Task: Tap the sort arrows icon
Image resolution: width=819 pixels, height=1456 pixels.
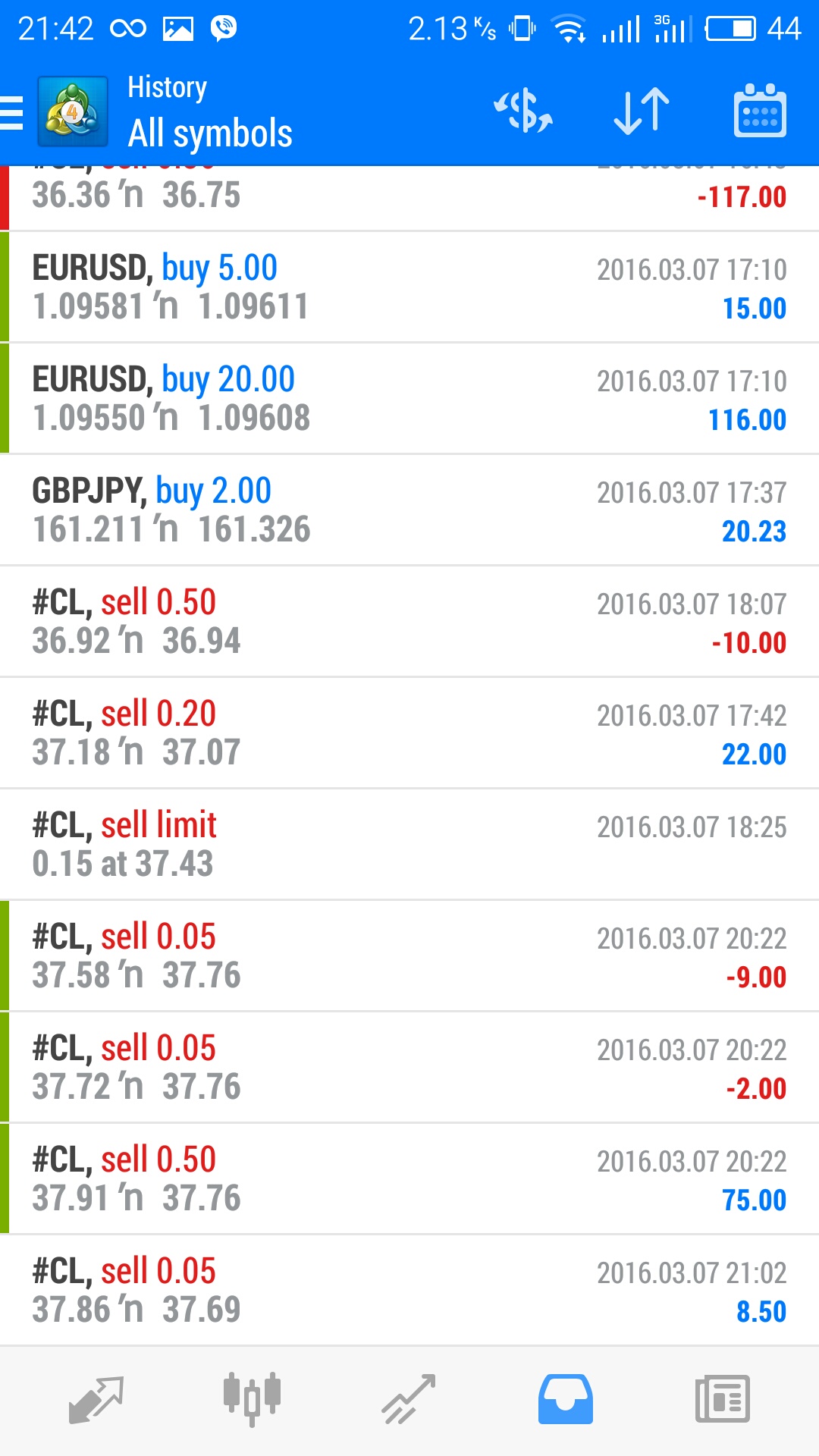Action: click(x=642, y=111)
